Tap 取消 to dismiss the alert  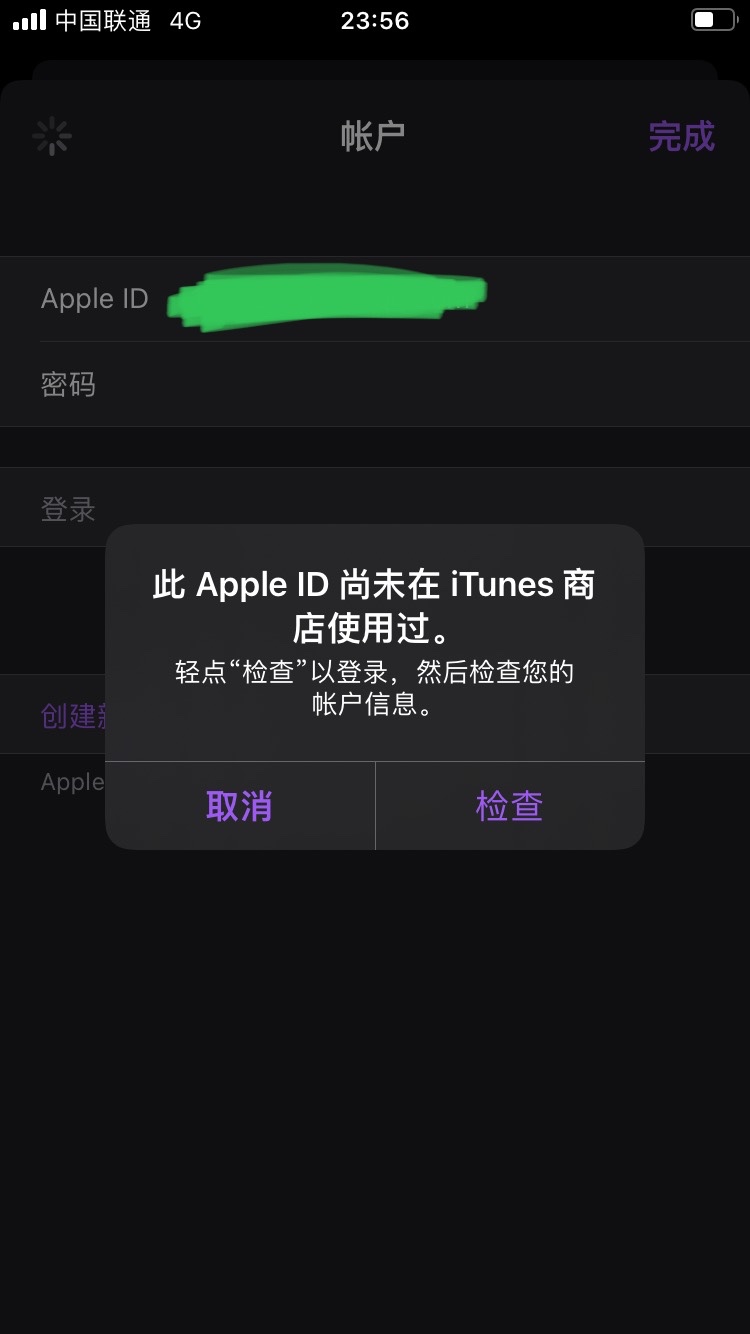239,806
